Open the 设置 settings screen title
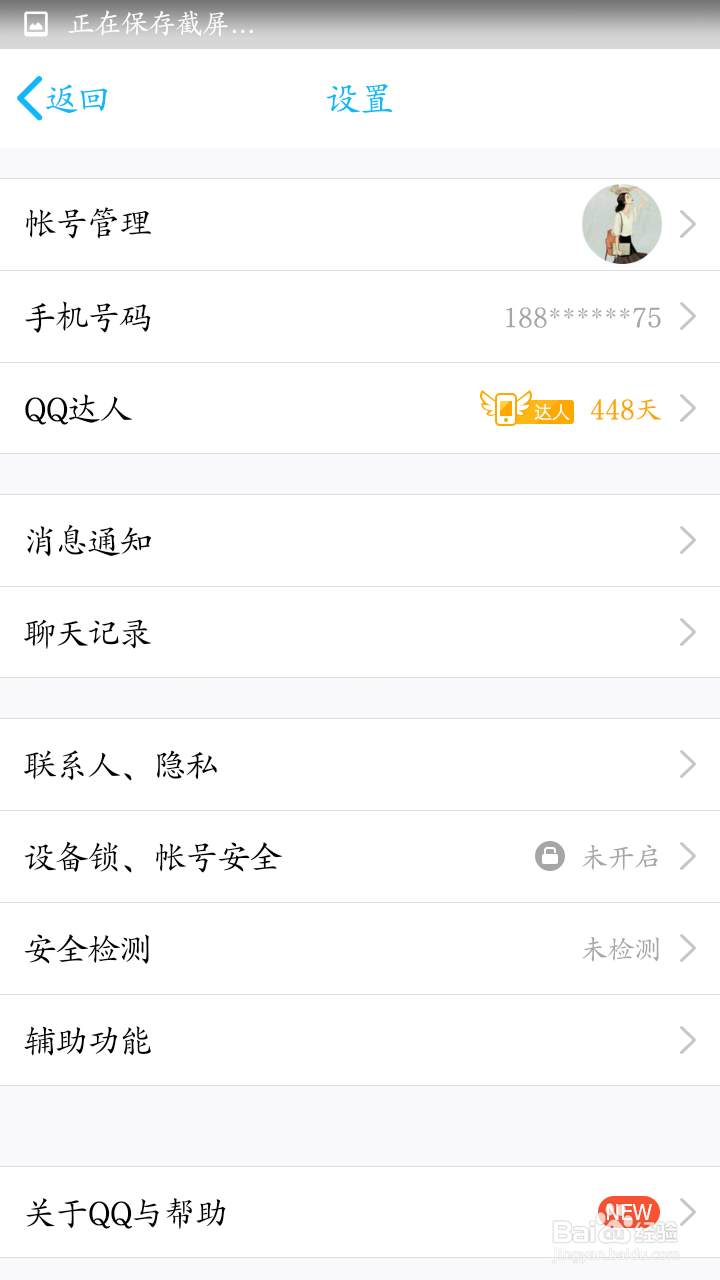Screen dimensions: 720x1280 [359, 98]
